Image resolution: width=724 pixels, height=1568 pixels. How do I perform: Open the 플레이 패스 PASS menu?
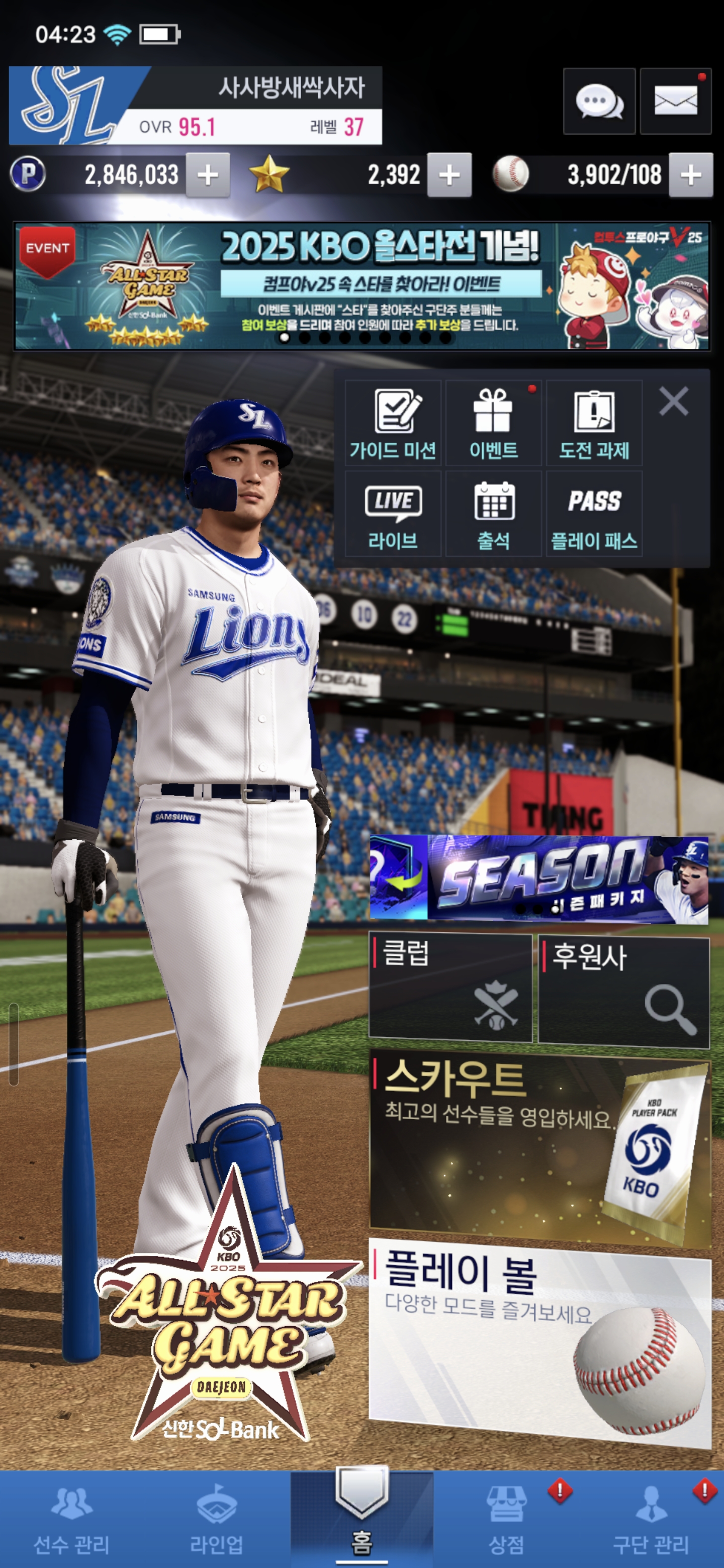(x=594, y=514)
